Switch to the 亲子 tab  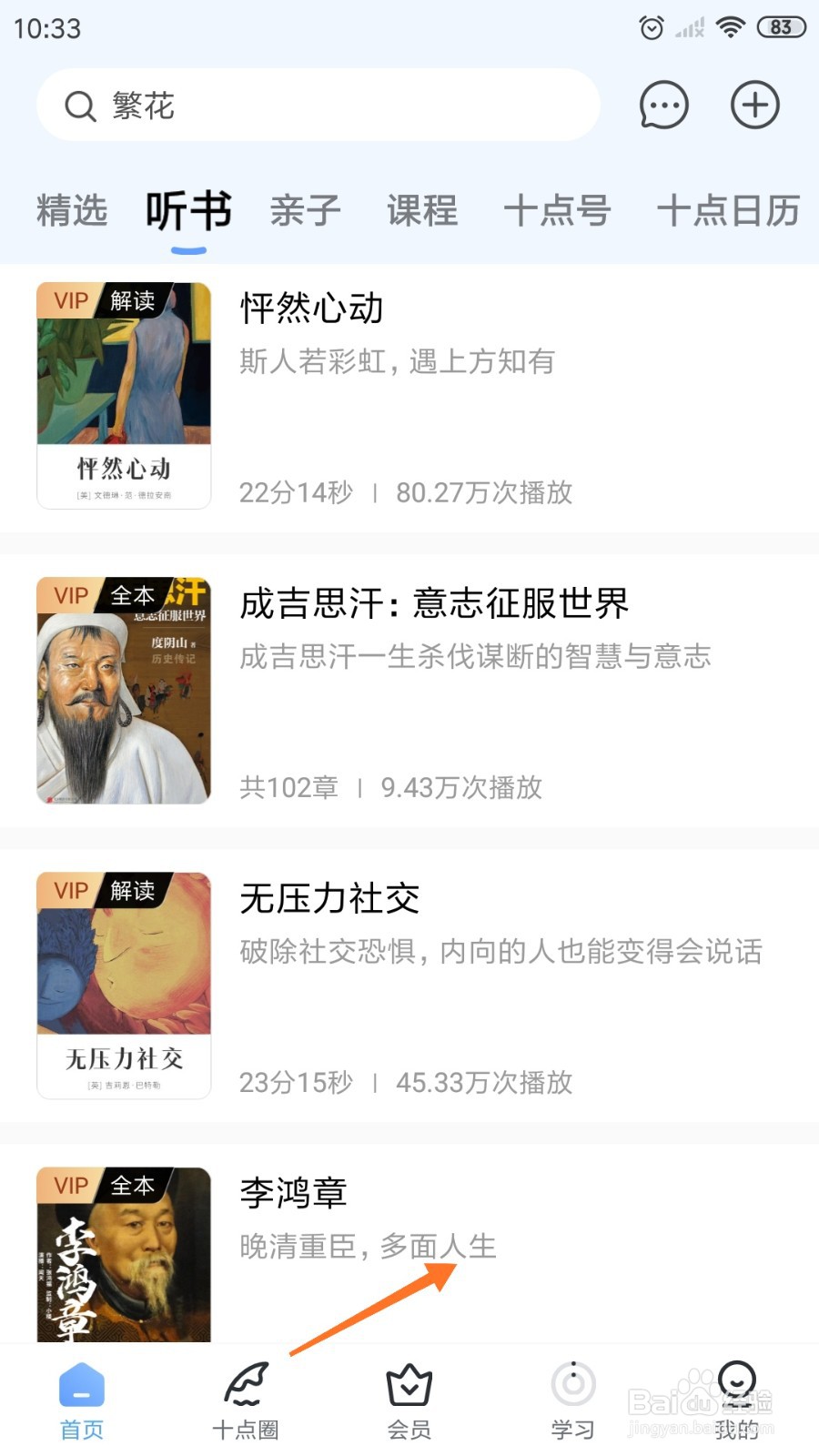305,211
